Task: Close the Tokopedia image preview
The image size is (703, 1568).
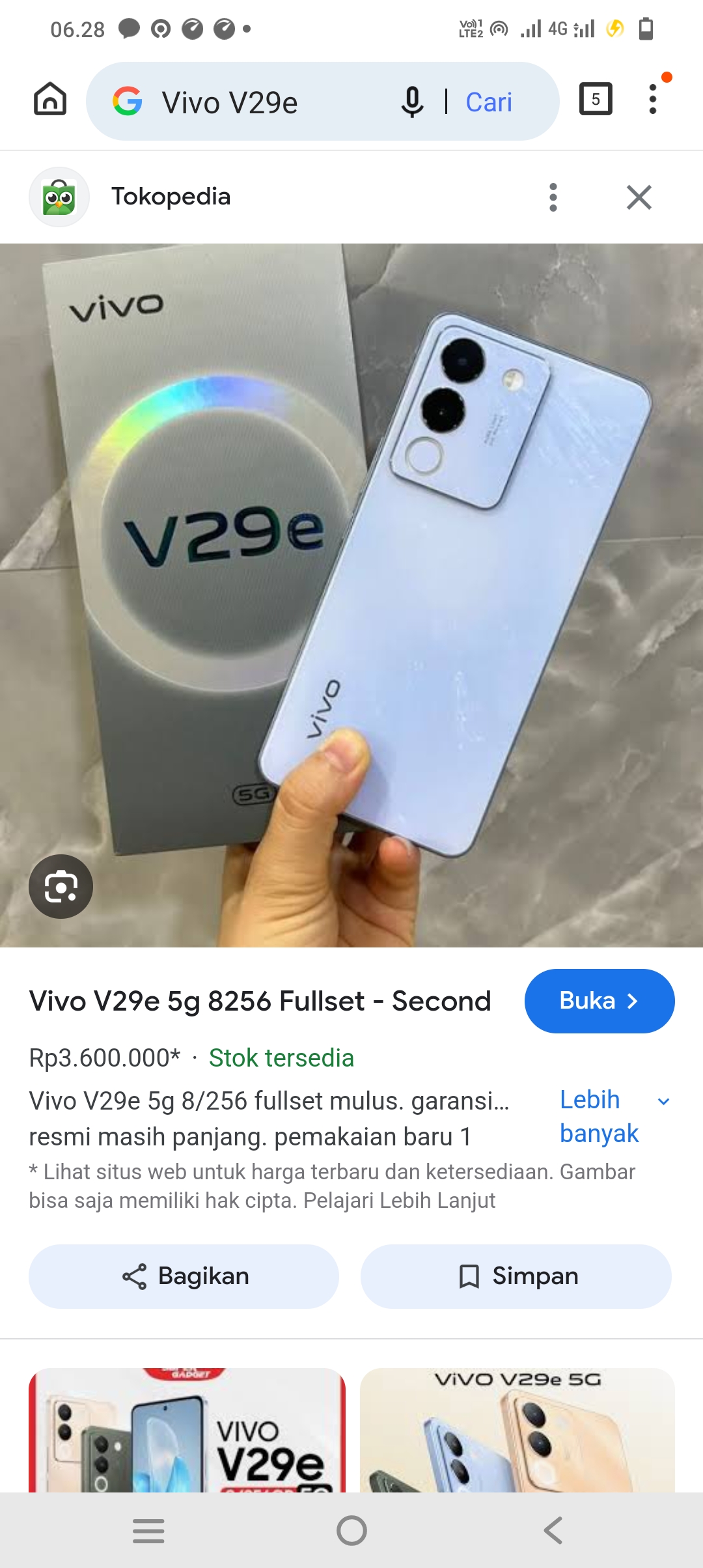Action: click(639, 197)
